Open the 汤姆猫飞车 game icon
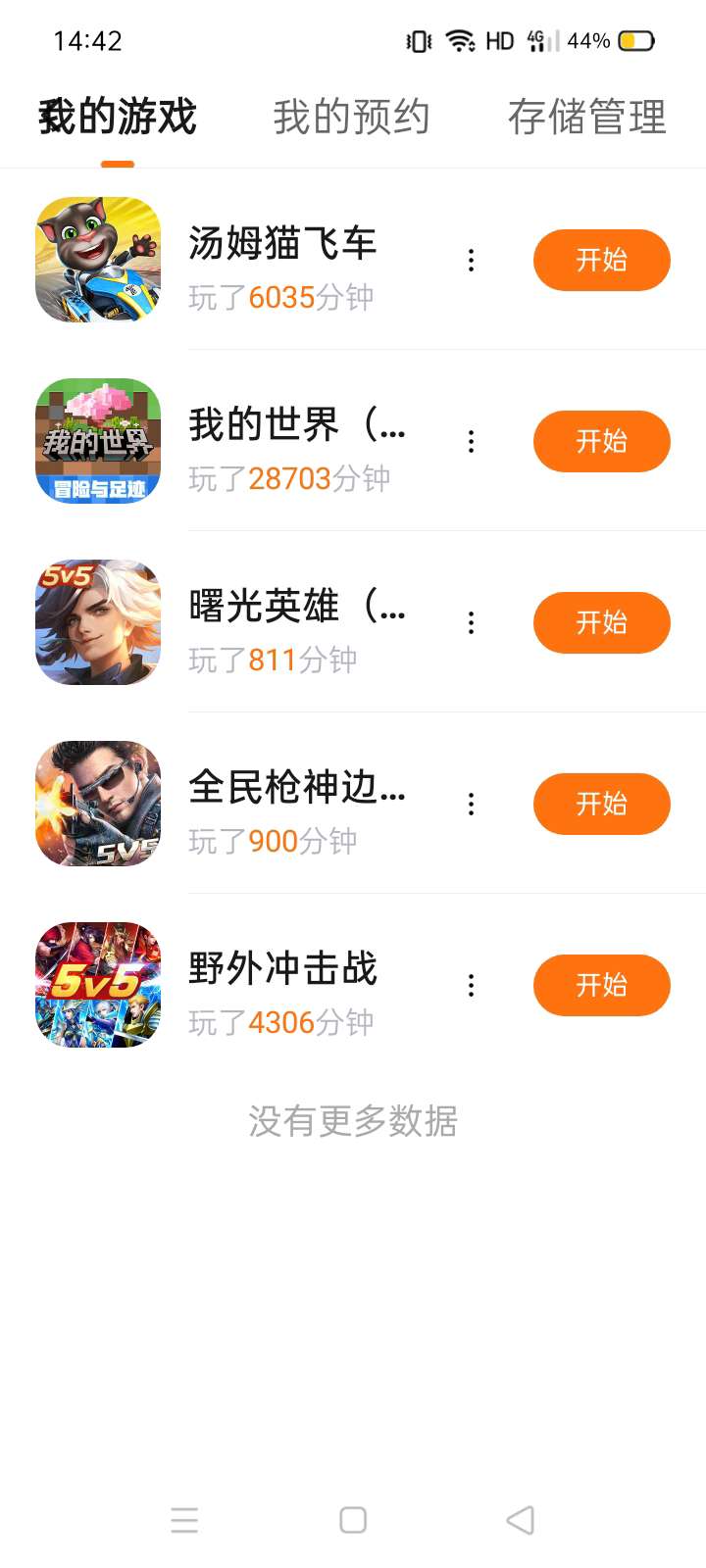Viewport: 706px width, 1568px height. (x=98, y=260)
